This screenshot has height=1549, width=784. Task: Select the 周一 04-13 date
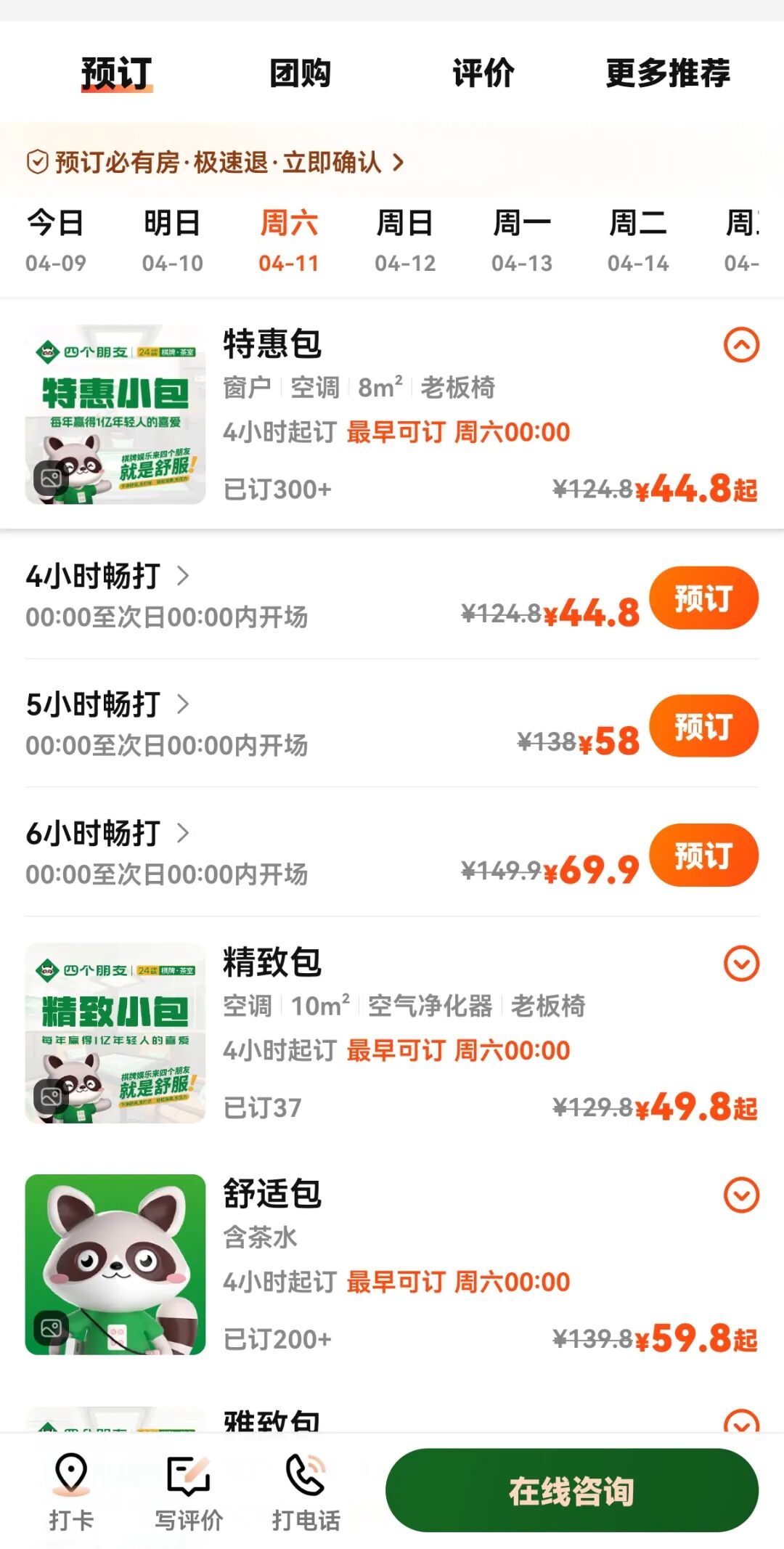[x=521, y=241]
